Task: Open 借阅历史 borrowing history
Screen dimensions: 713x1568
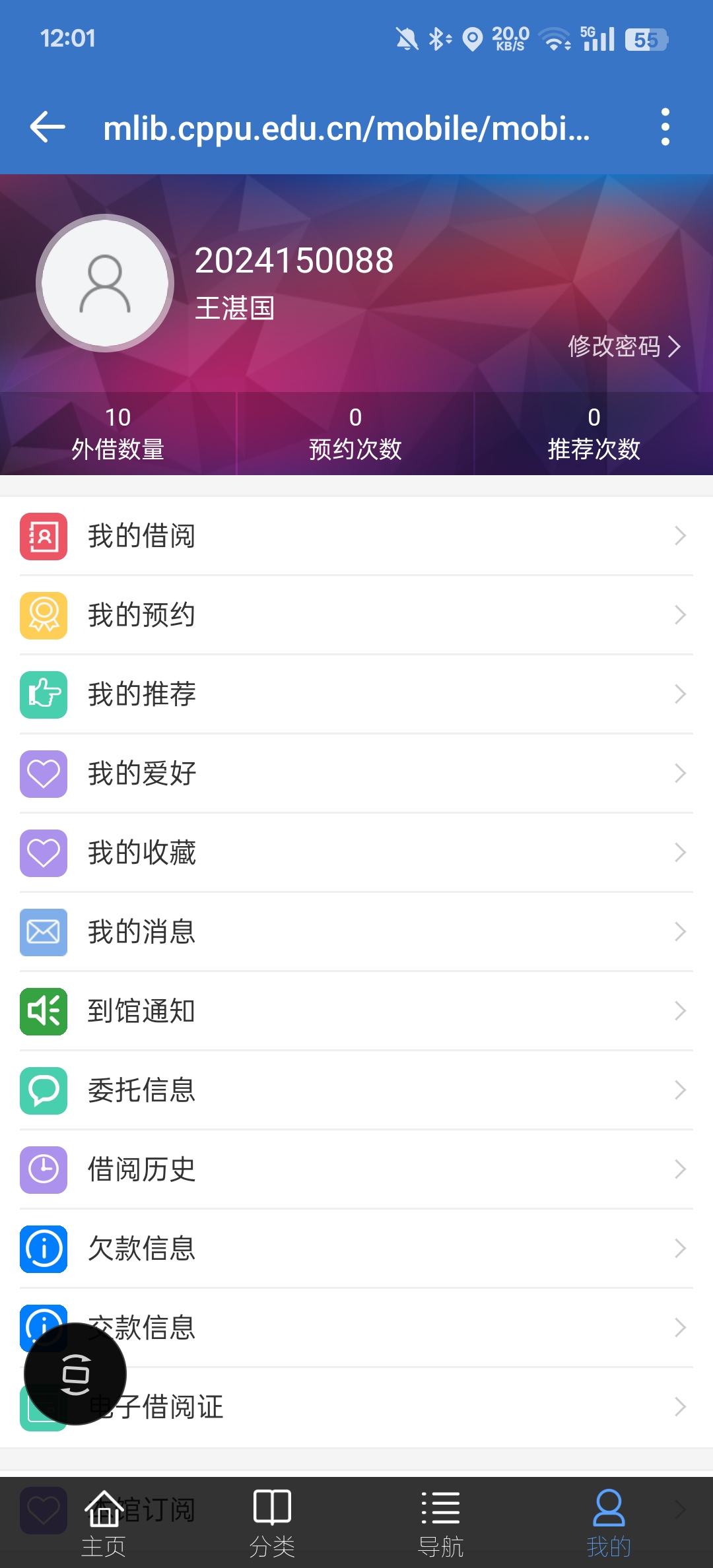Action: [356, 1169]
